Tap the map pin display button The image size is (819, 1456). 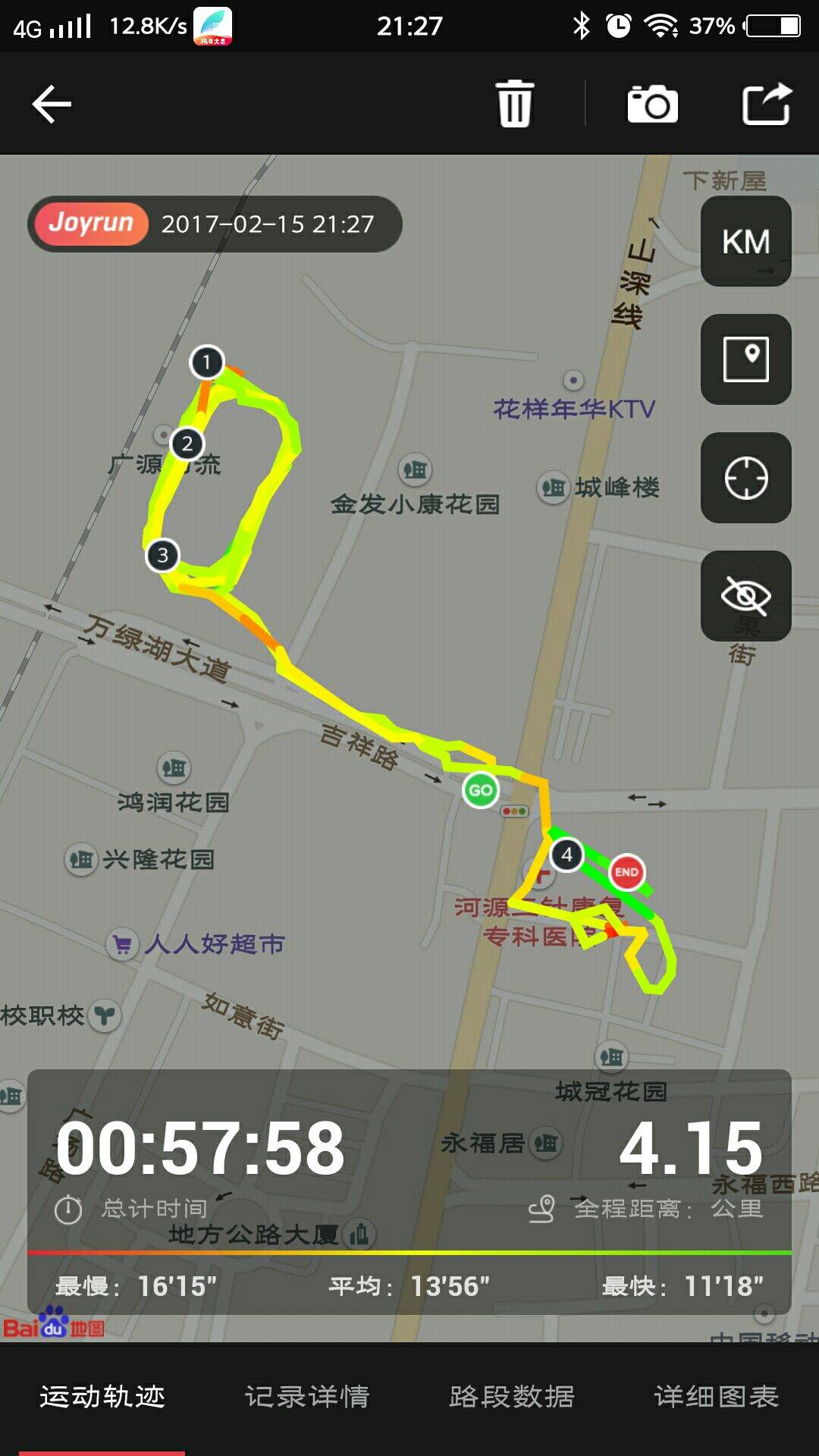point(746,359)
